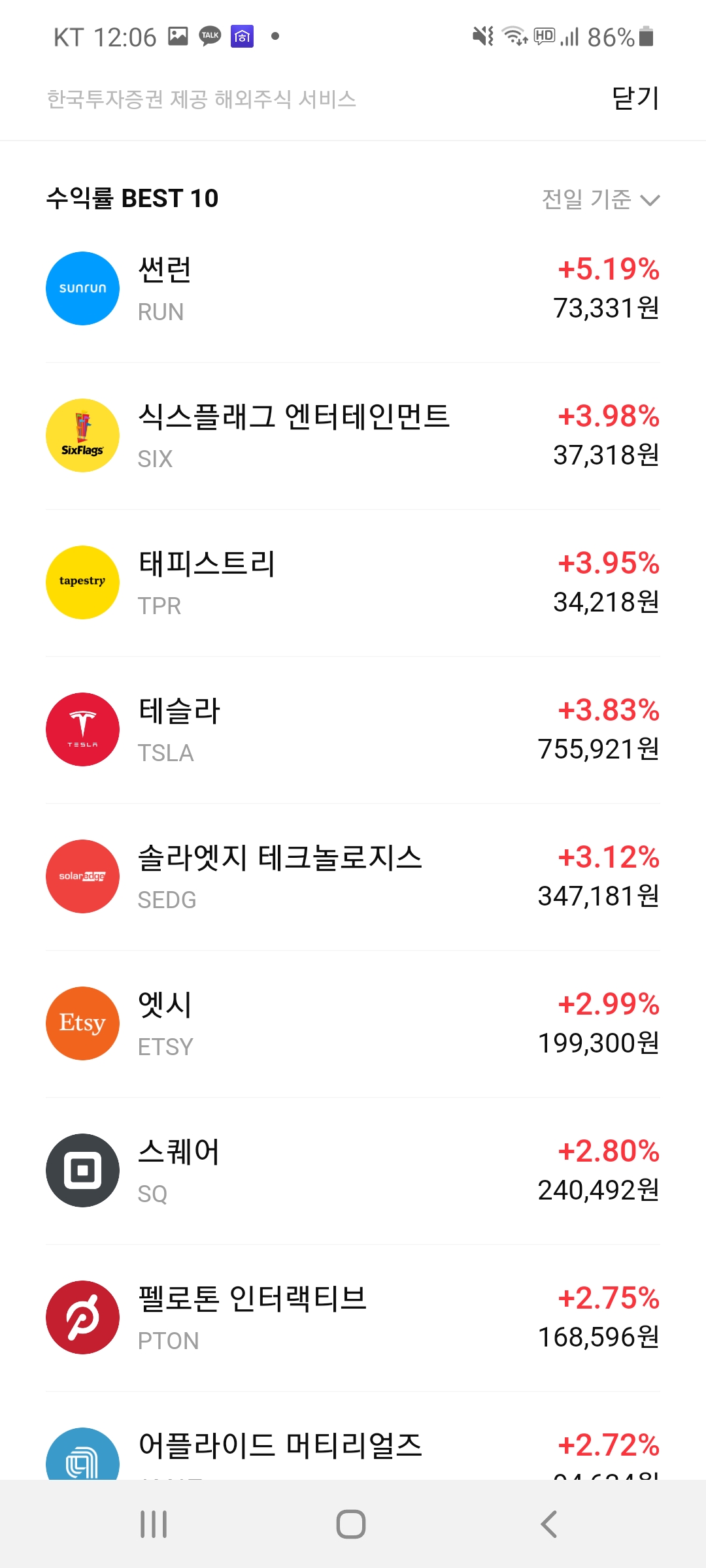
Task: Open 식스플래그 엔터테인먼트 SIX stock
Action: point(353,436)
